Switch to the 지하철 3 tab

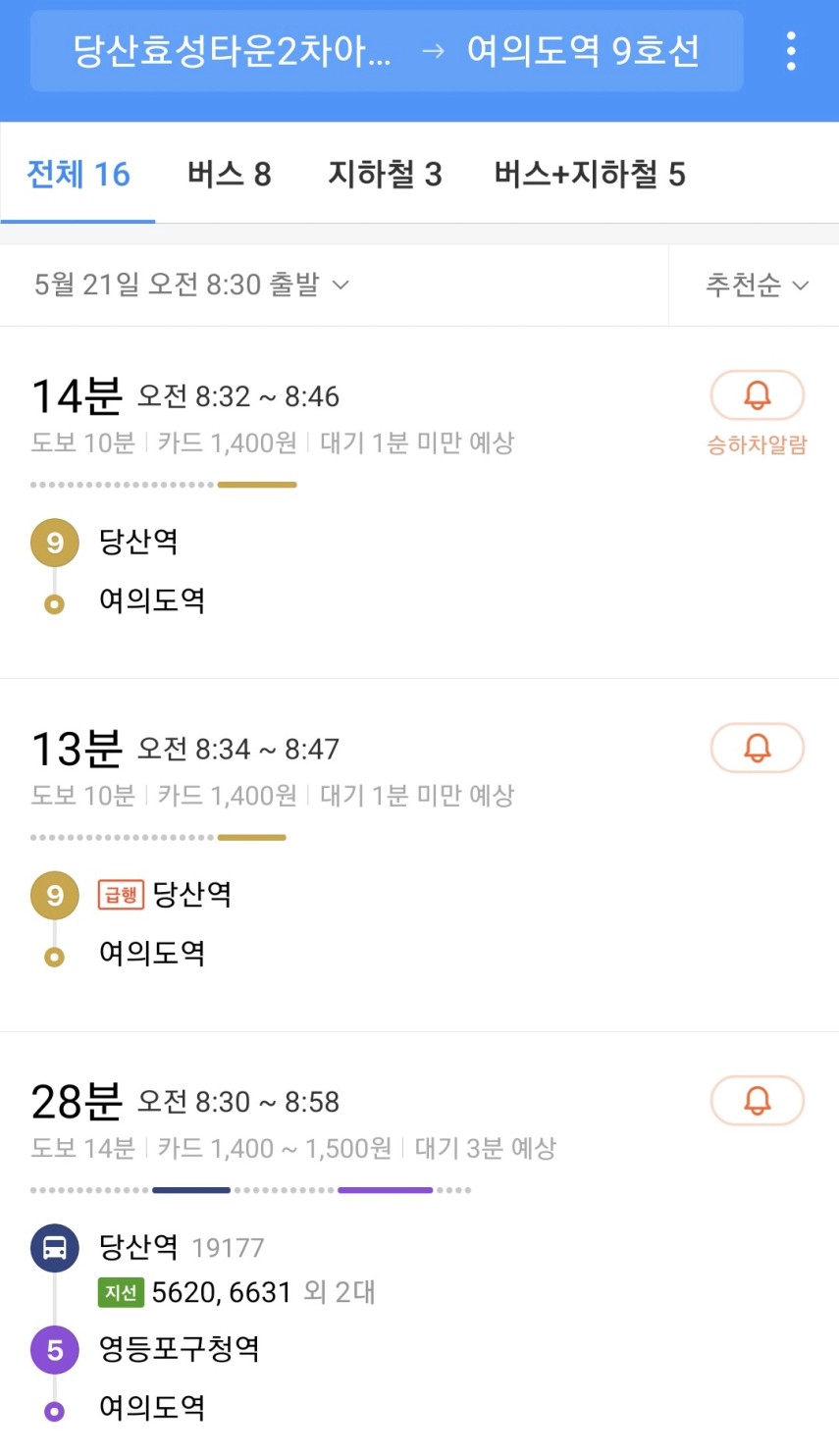tap(385, 175)
